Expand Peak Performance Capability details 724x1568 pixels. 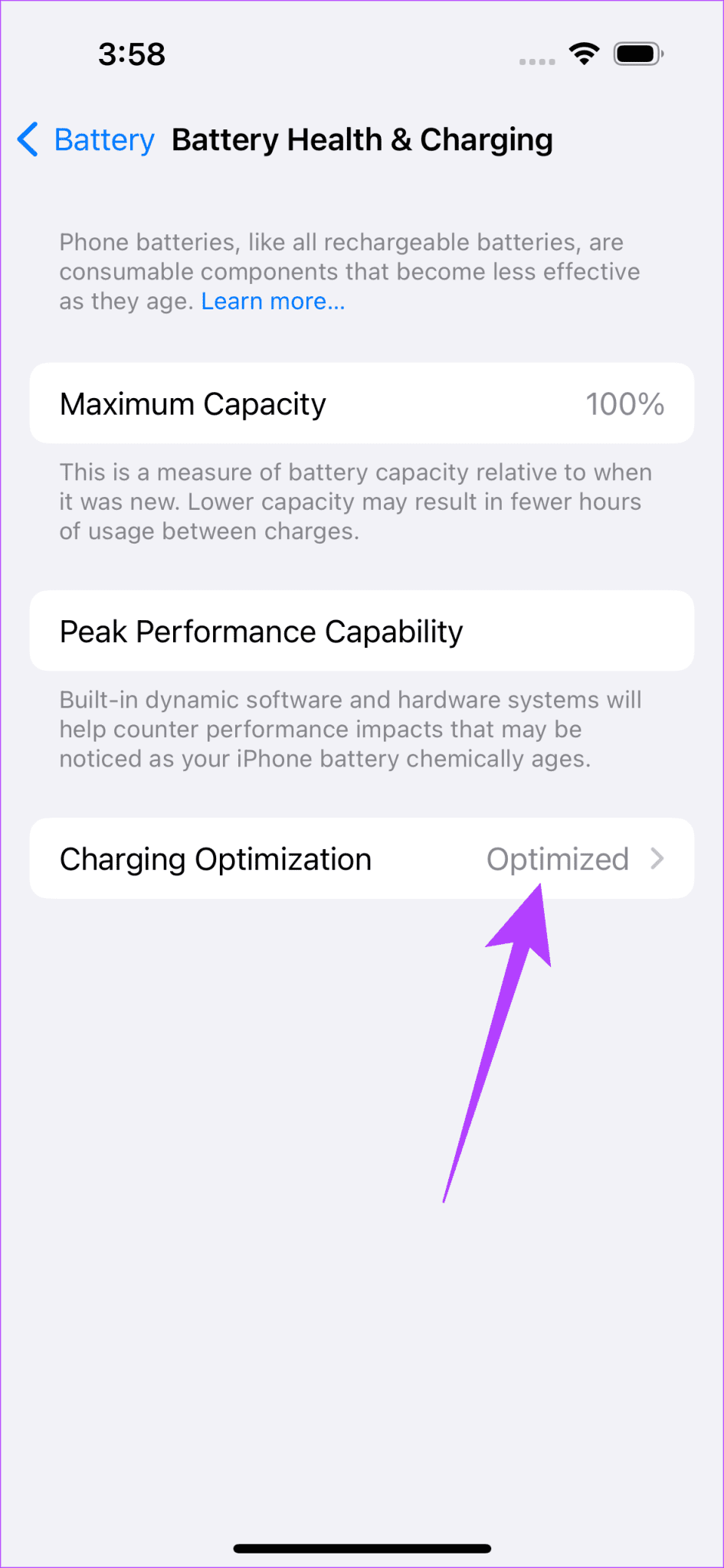click(x=362, y=631)
